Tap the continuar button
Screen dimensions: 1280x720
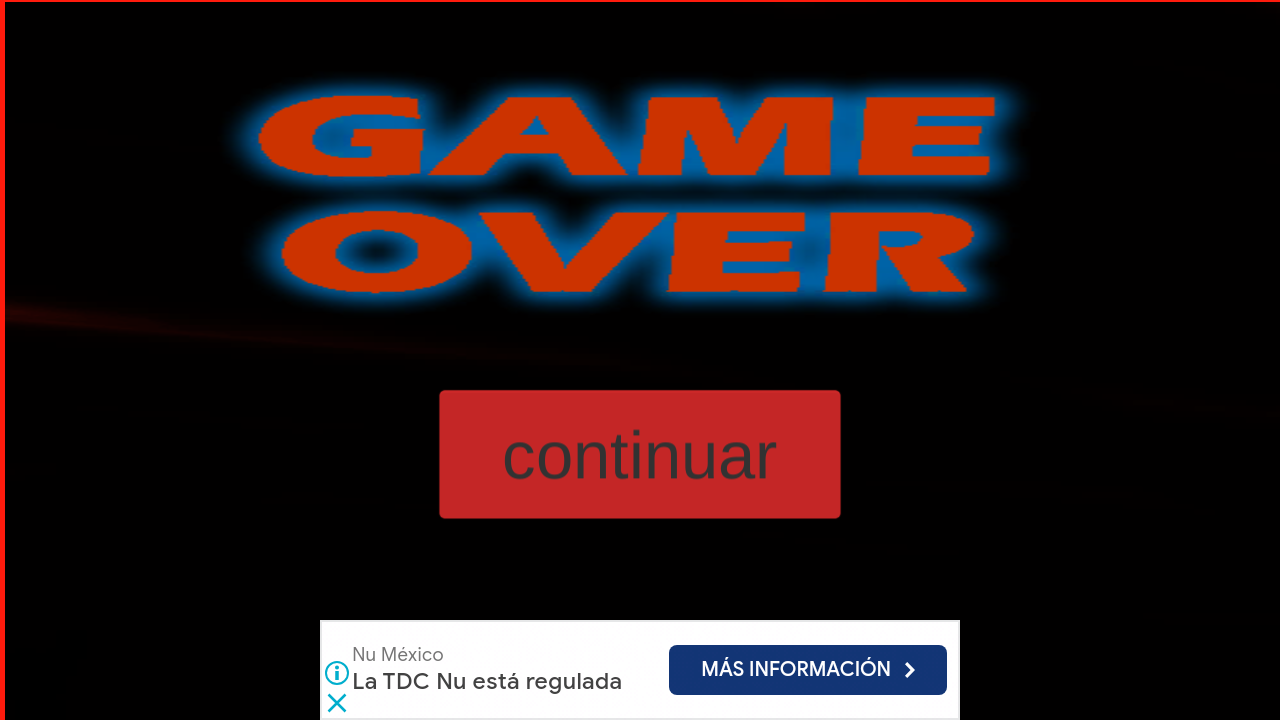point(640,455)
